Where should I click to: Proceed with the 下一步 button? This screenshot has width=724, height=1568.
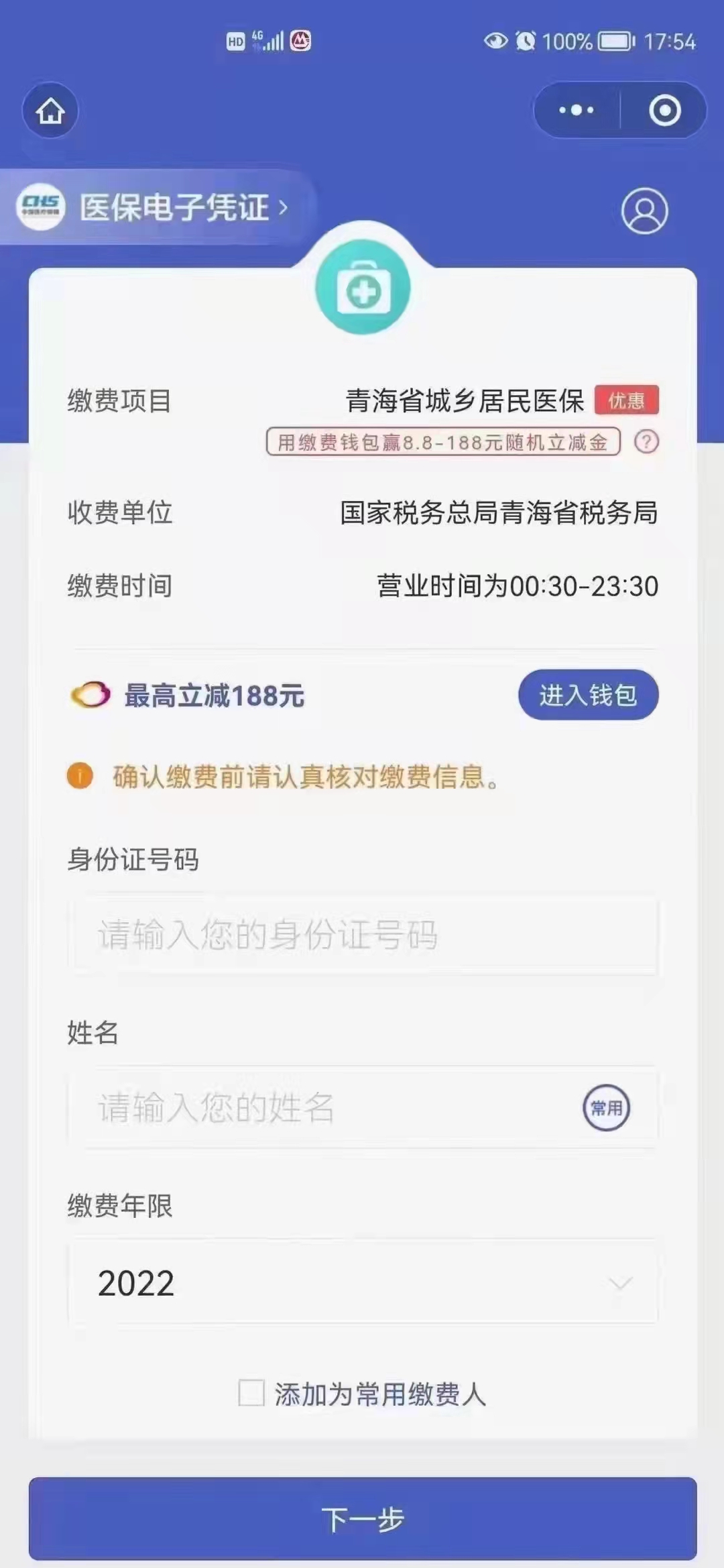tap(363, 1519)
